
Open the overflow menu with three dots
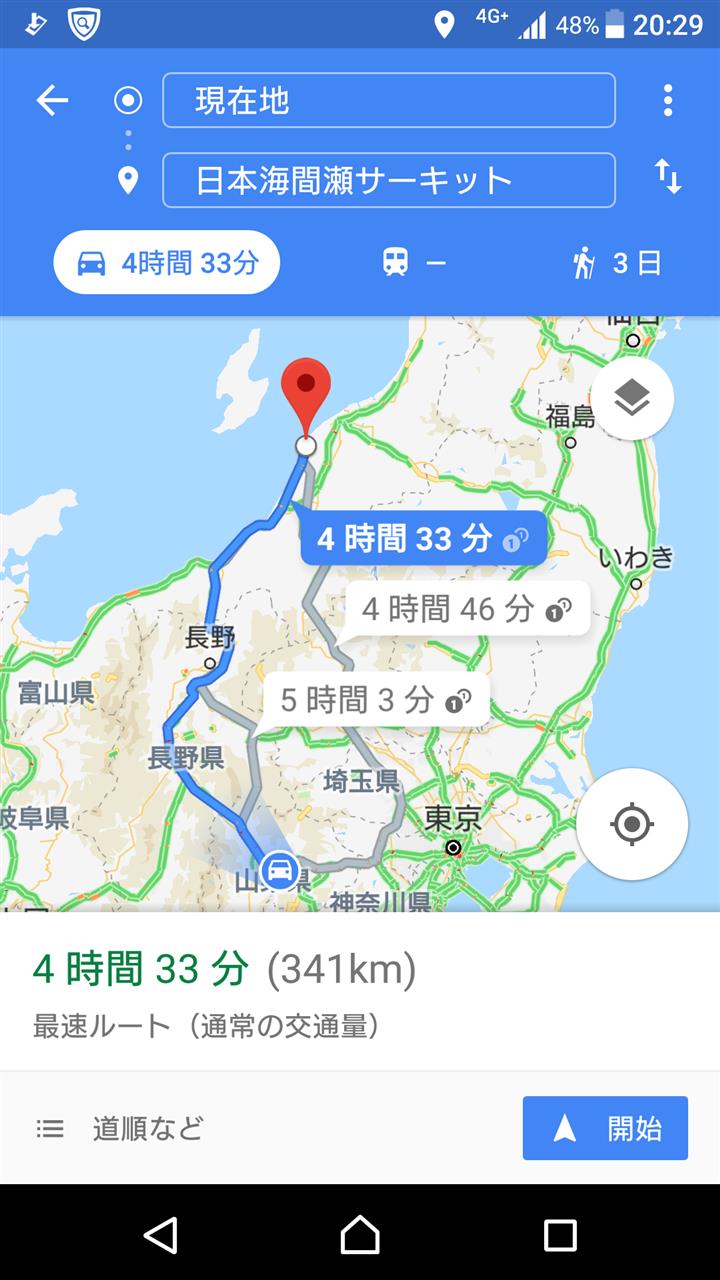pyautogui.click(x=668, y=100)
